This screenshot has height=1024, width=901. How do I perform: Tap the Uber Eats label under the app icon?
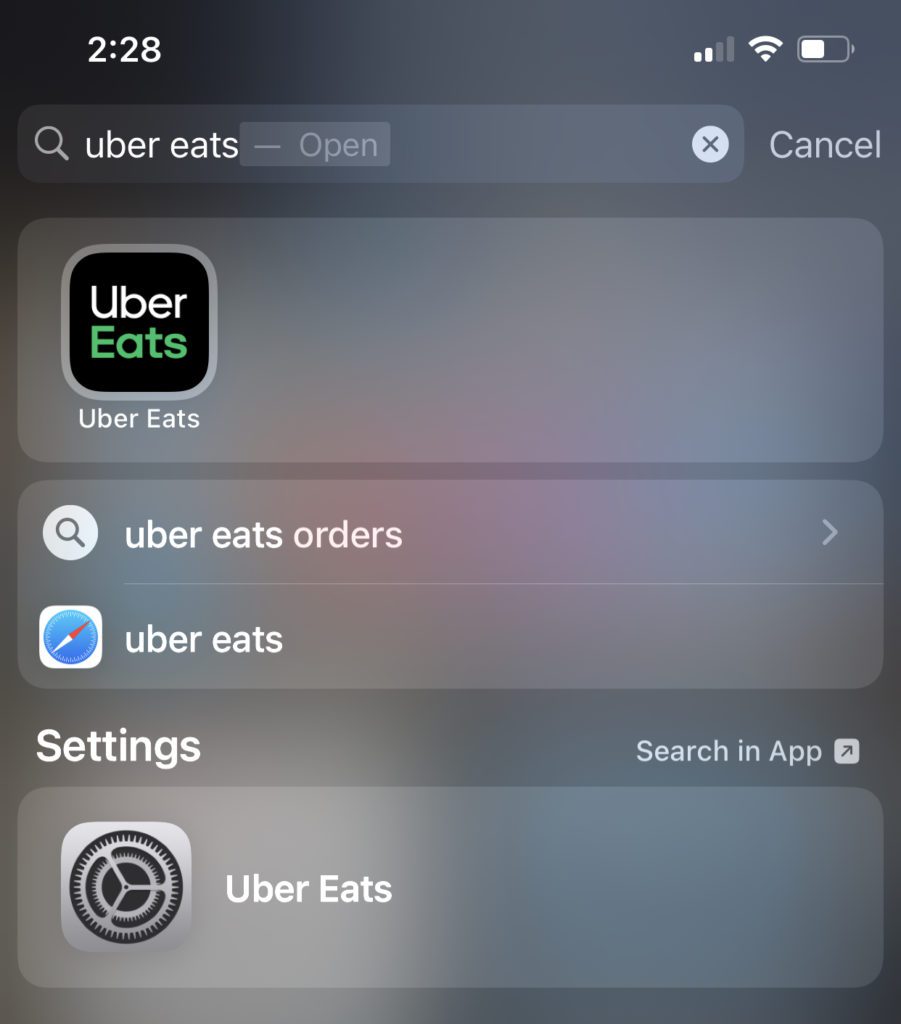click(x=137, y=418)
